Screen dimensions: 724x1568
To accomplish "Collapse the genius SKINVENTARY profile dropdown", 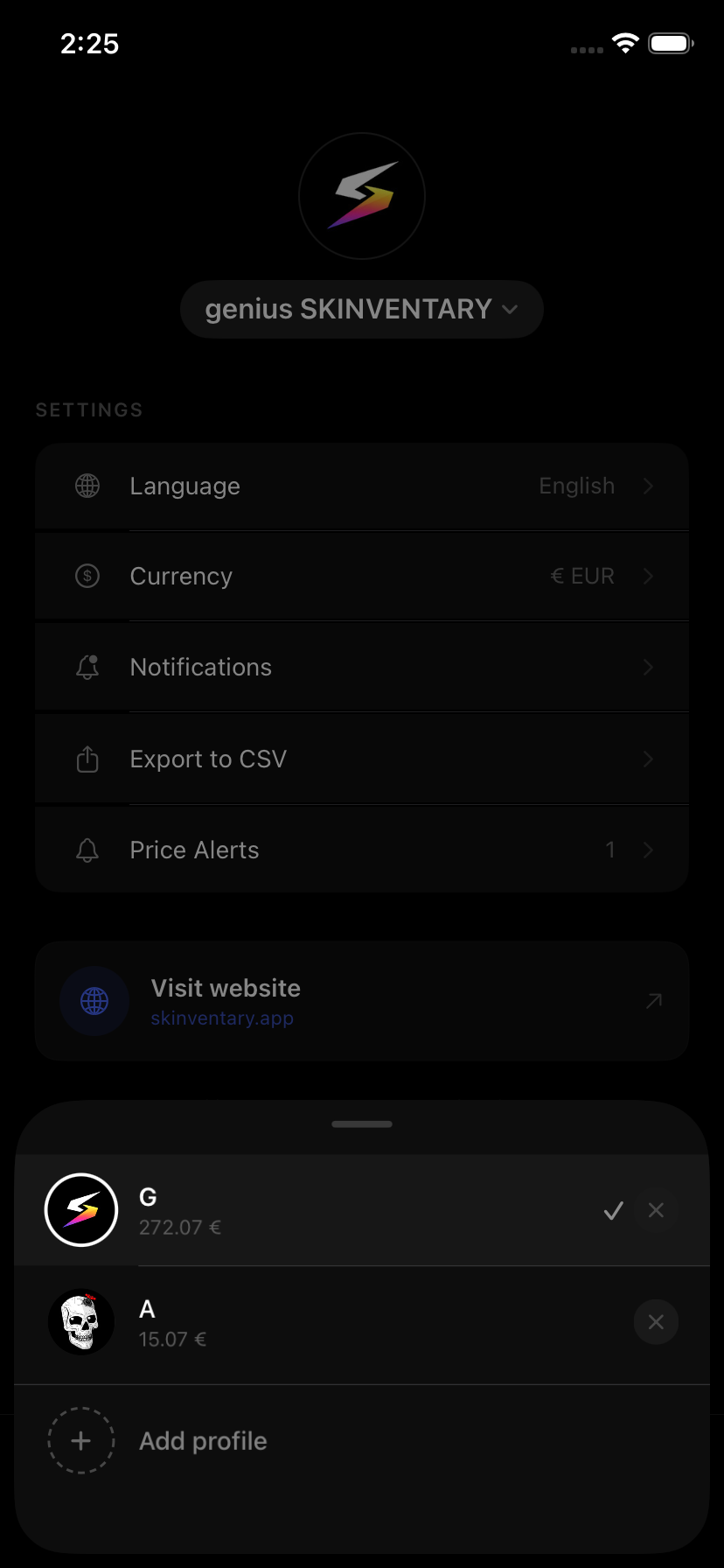I will coord(361,309).
